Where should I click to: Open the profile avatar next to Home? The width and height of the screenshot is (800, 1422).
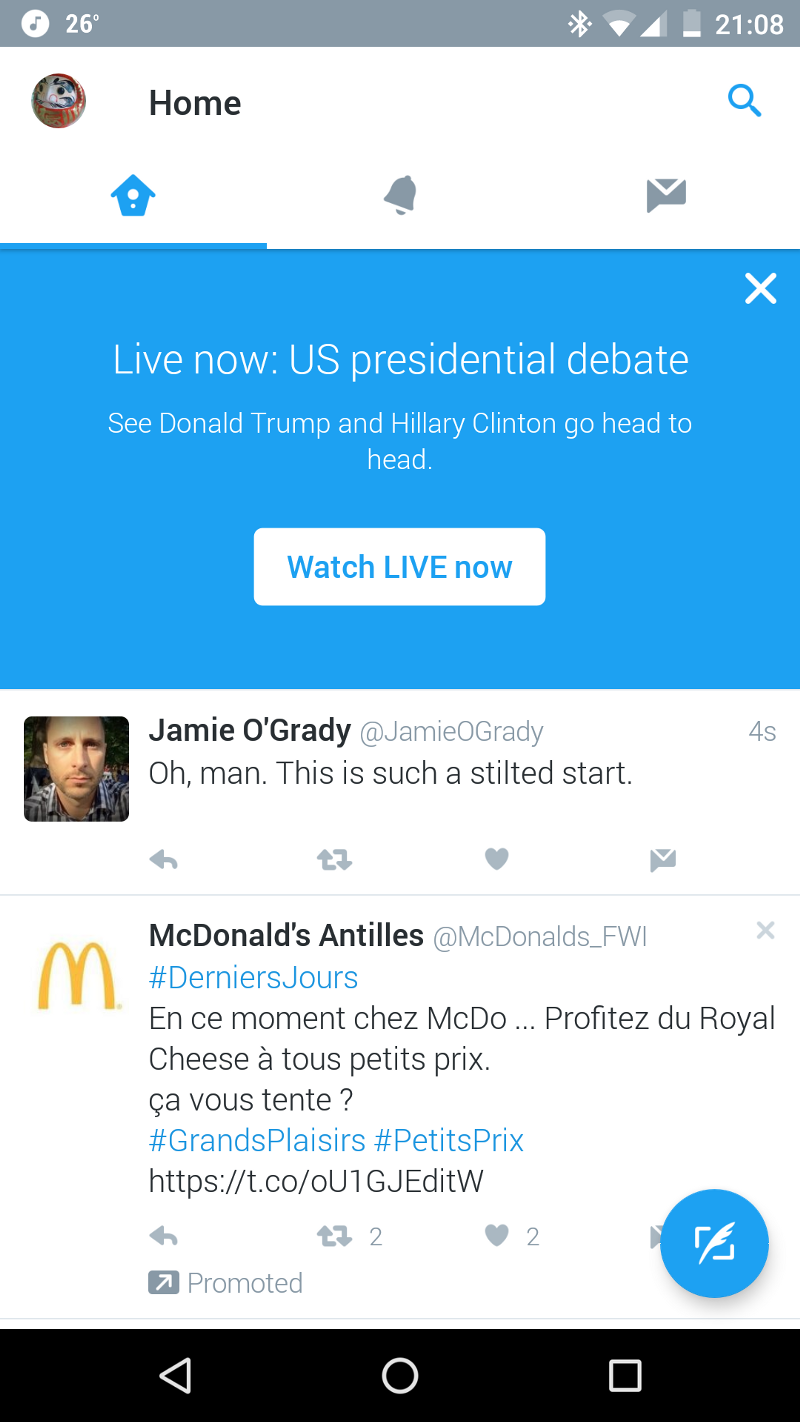point(59,101)
